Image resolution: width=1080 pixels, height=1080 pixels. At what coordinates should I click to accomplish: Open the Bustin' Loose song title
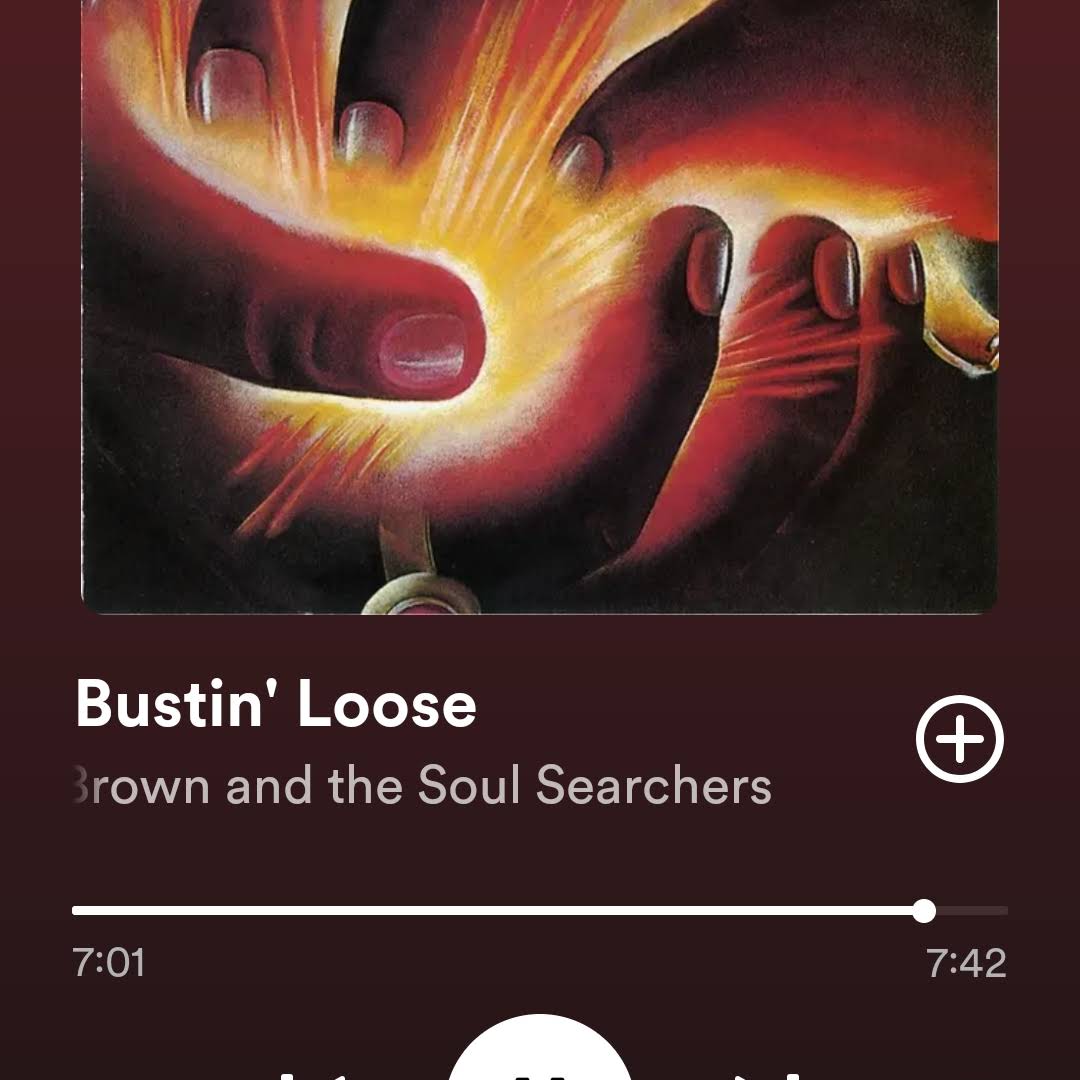(x=276, y=704)
